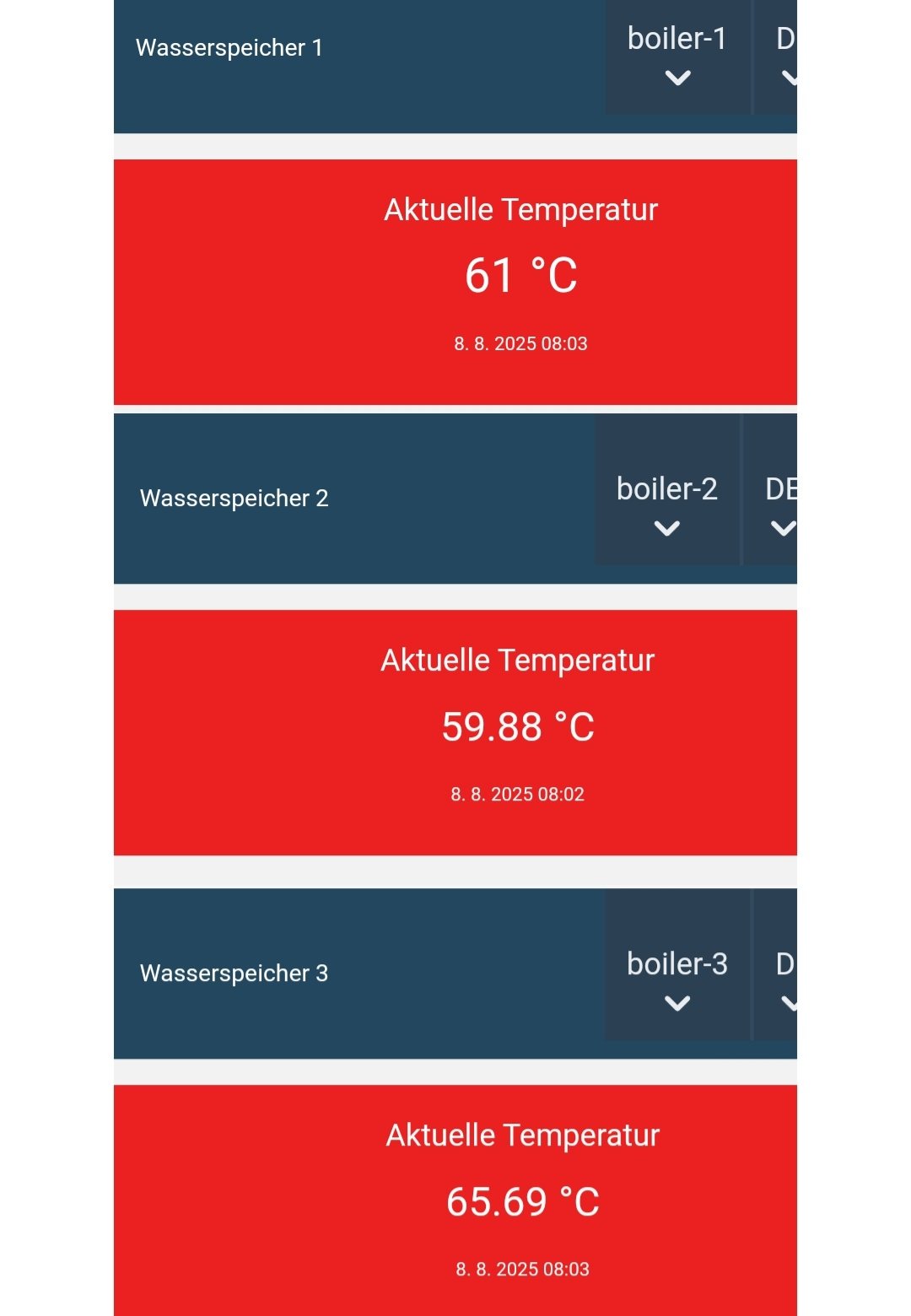This screenshot has width=911, height=1316.
Task: Open the dropdown next to boiler-1
Action: (x=776, y=57)
